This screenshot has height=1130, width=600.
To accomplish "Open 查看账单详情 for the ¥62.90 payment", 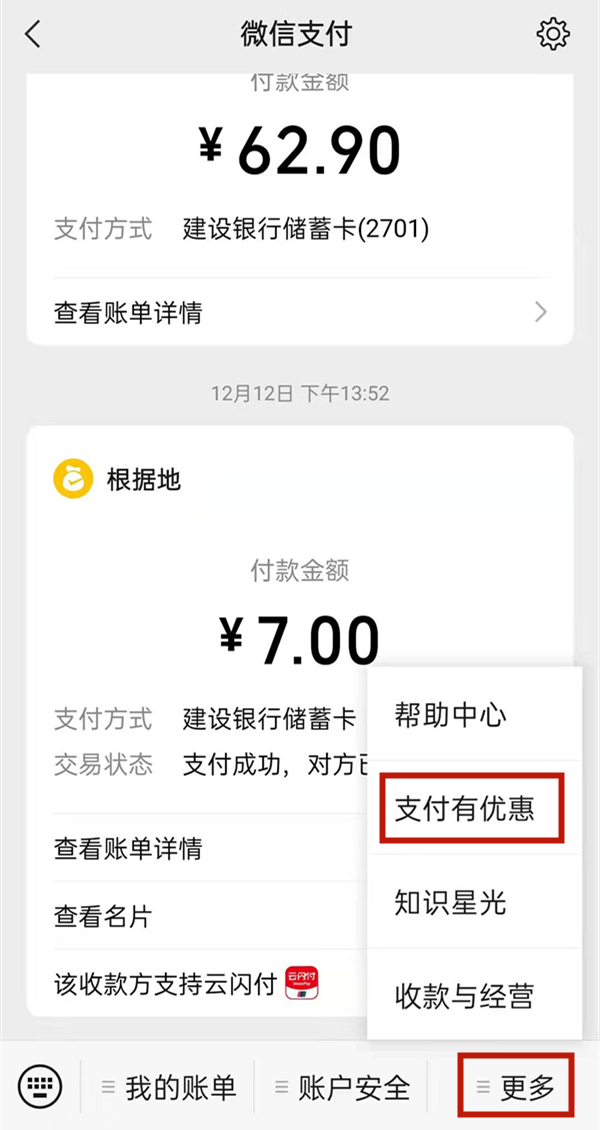I will click(x=300, y=313).
